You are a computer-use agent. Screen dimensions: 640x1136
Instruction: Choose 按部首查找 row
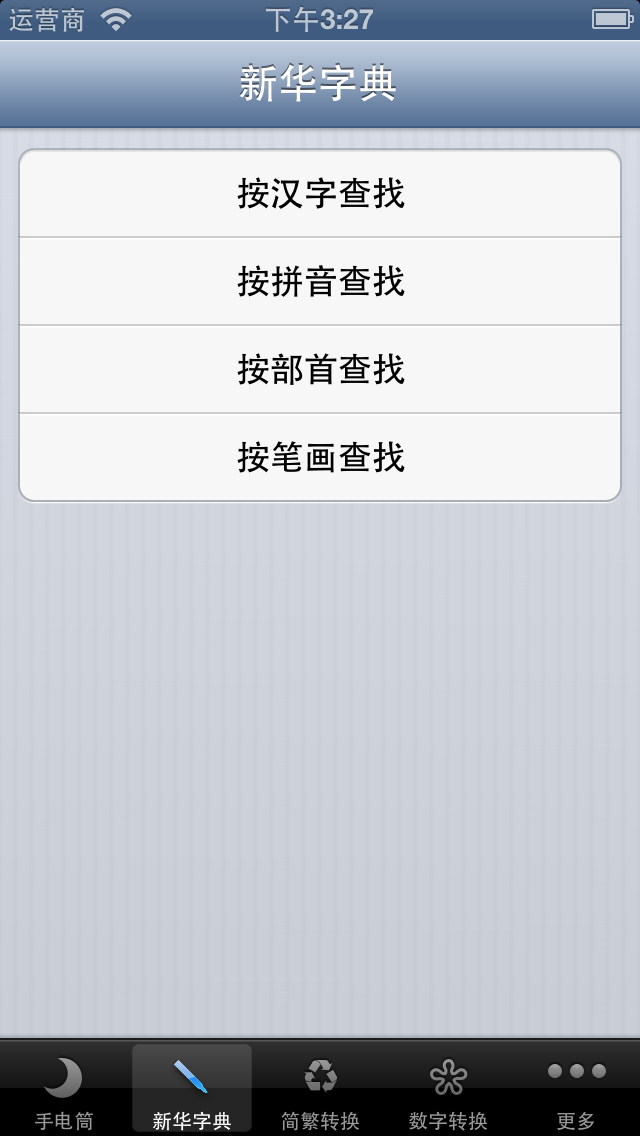pos(320,369)
